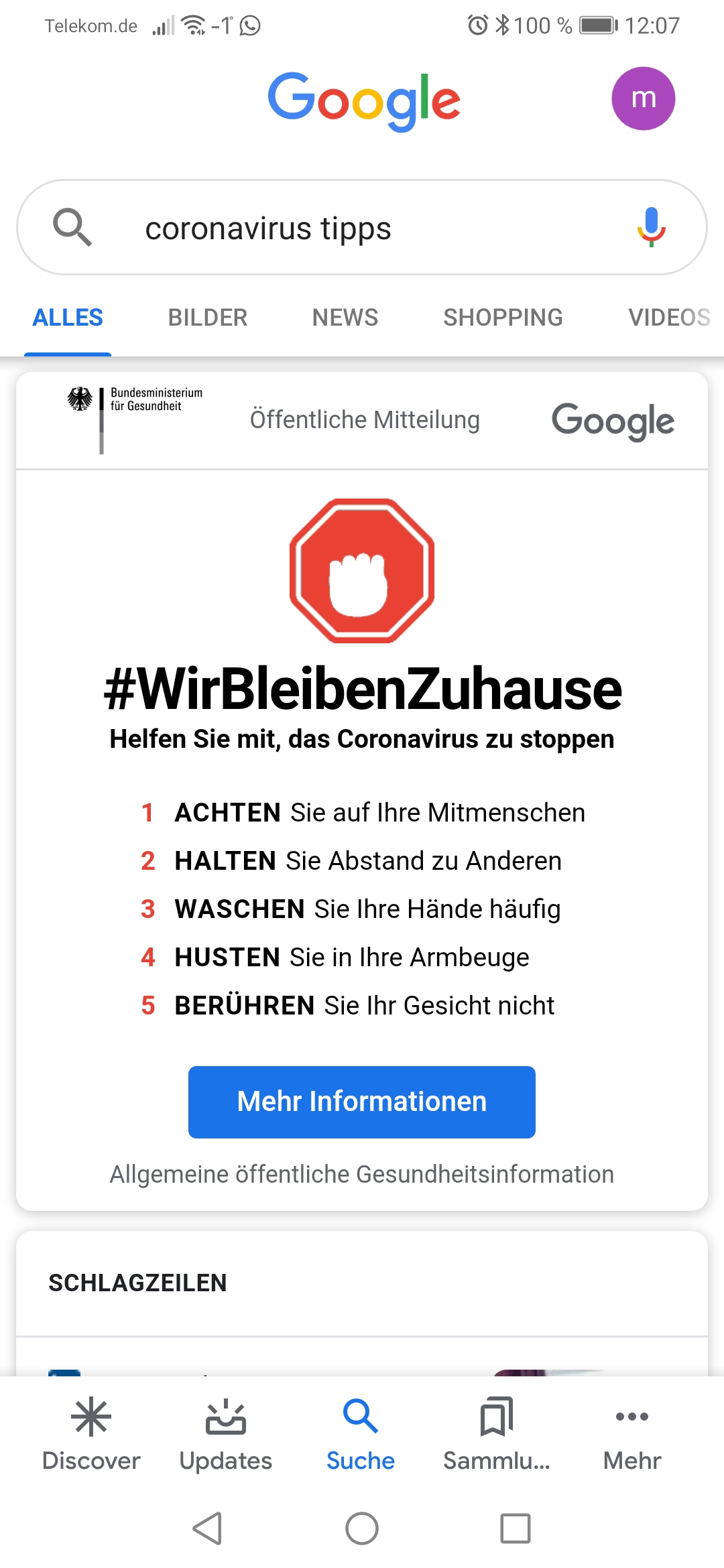Viewport: 724px width, 1568px height.
Task: Select Suche in the bottom bar
Action: click(361, 1434)
